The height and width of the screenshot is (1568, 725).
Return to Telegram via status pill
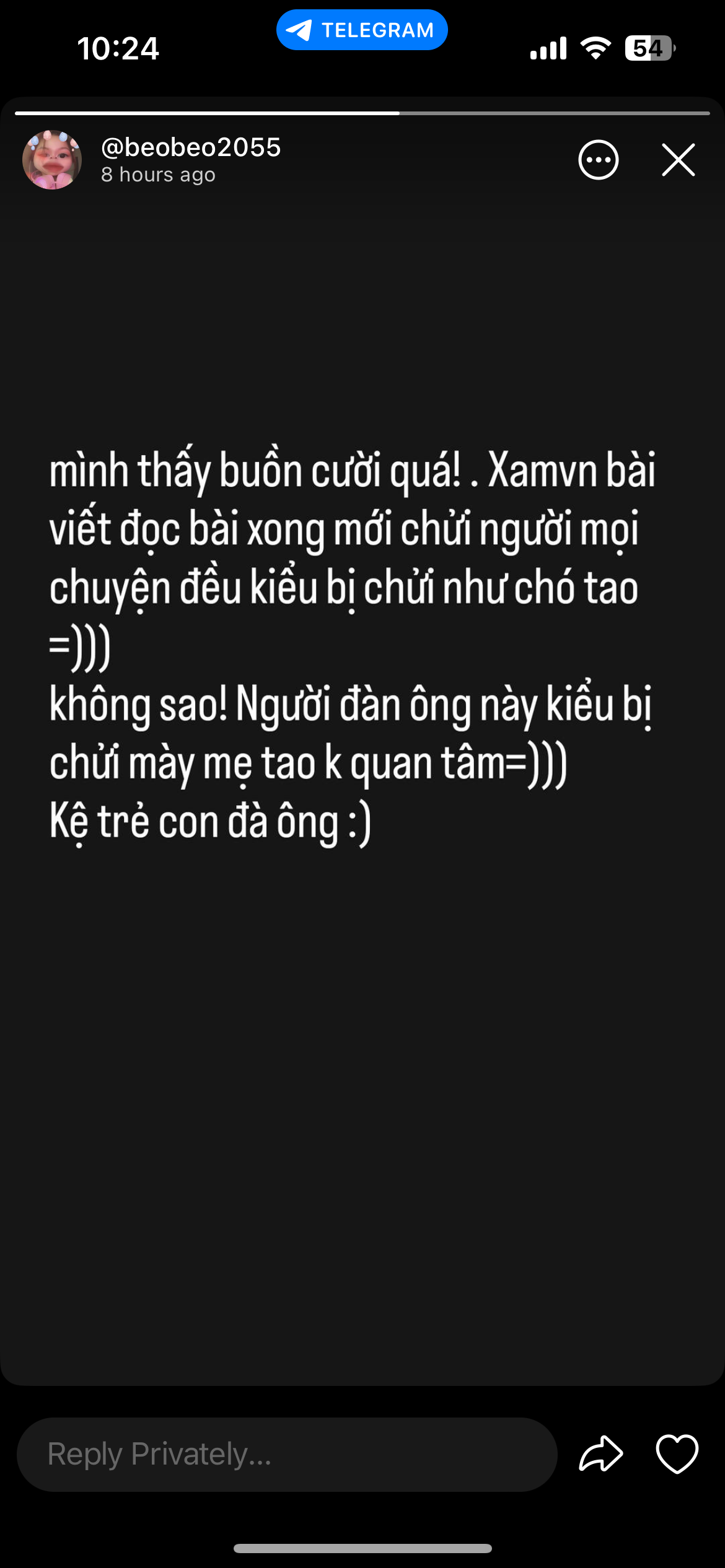pos(362,30)
